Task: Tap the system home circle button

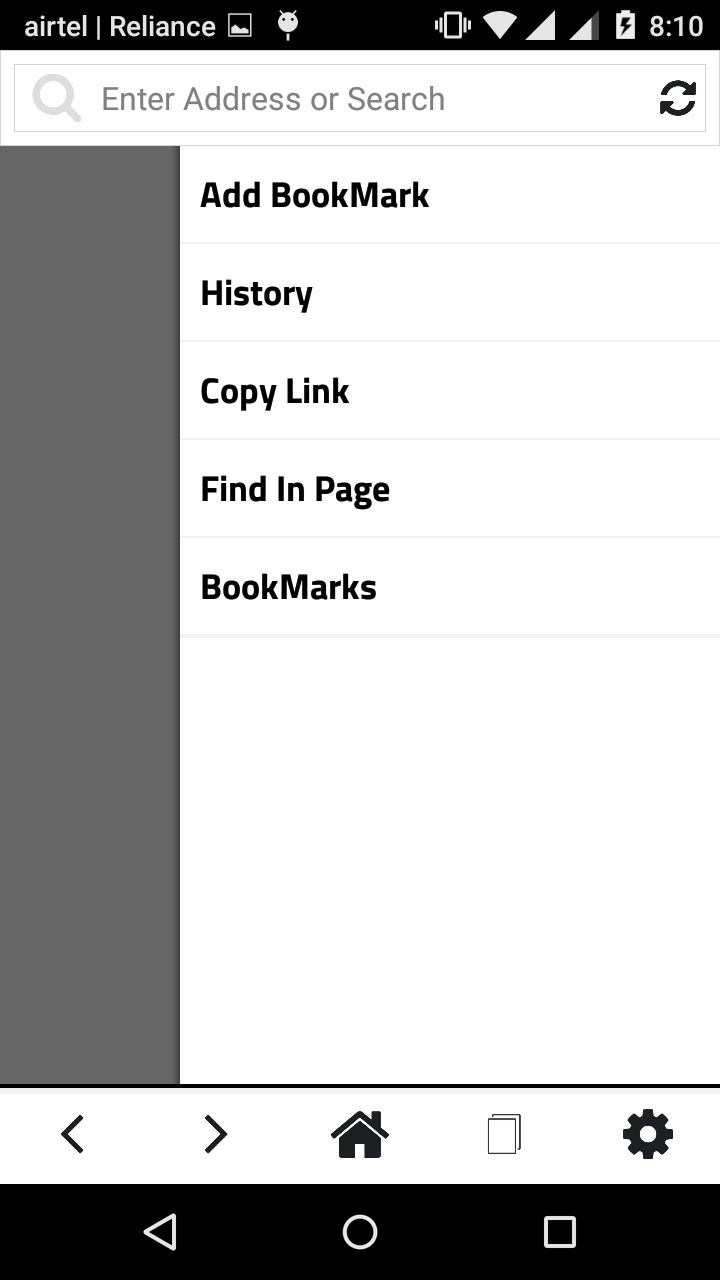Action: pyautogui.click(x=360, y=1232)
